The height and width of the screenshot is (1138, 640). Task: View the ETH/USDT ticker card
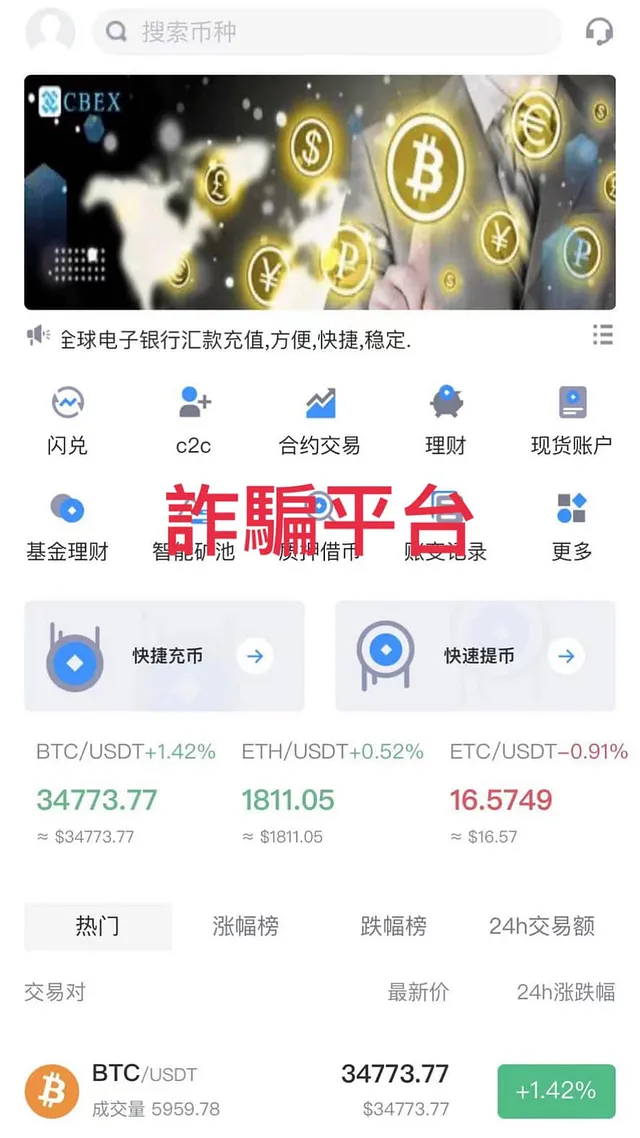pos(332,793)
